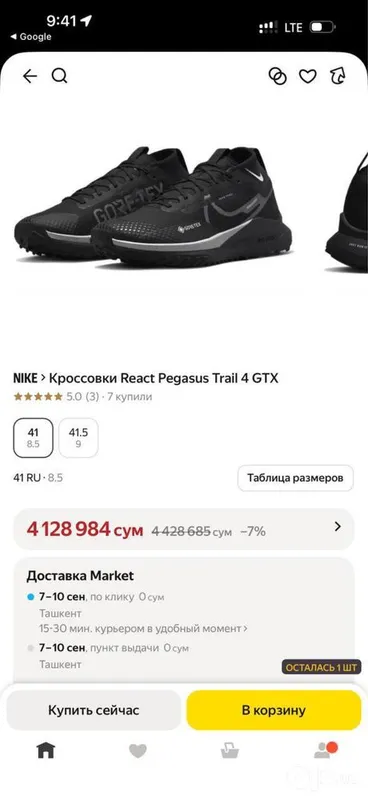This screenshot has width=368, height=800.
Task: Open the profile tab with notification dot
Action: coord(325,750)
